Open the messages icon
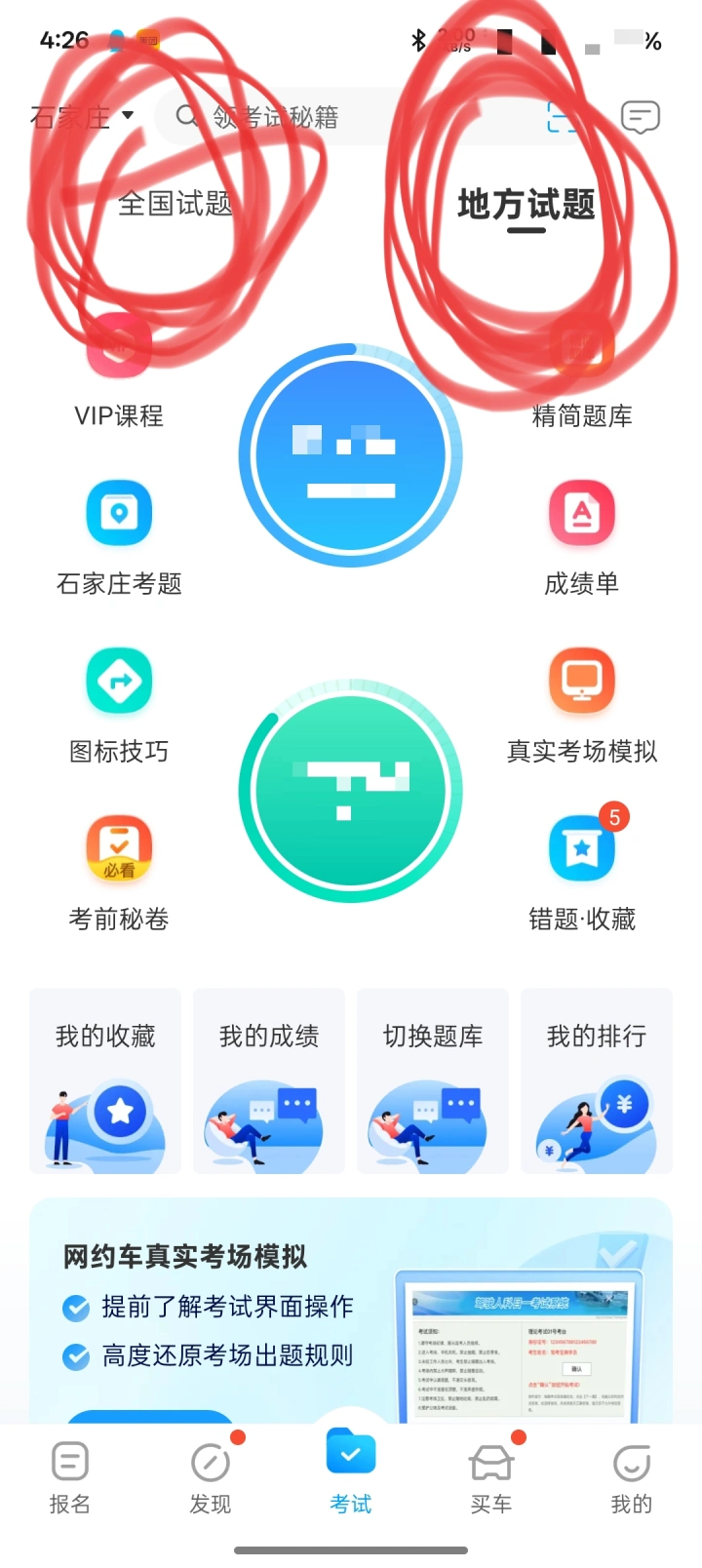Image resolution: width=702 pixels, height=1568 pixels. [640, 118]
